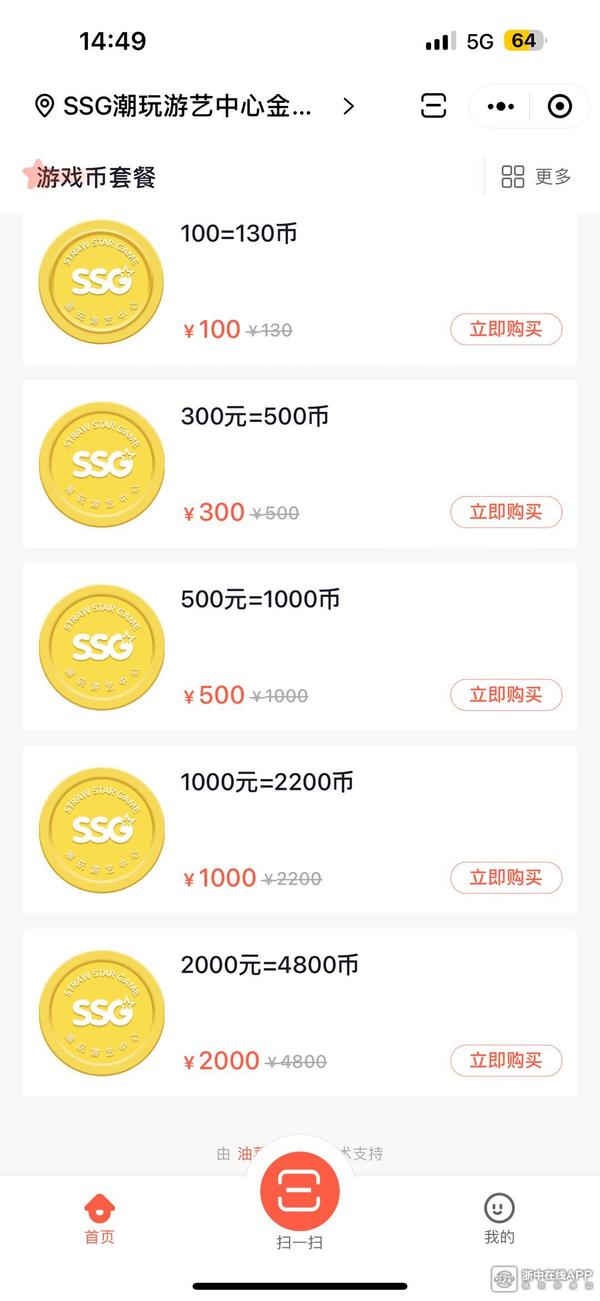Tap 立即购买 for 300元=500币
600x1301 pixels.
click(x=506, y=512)
